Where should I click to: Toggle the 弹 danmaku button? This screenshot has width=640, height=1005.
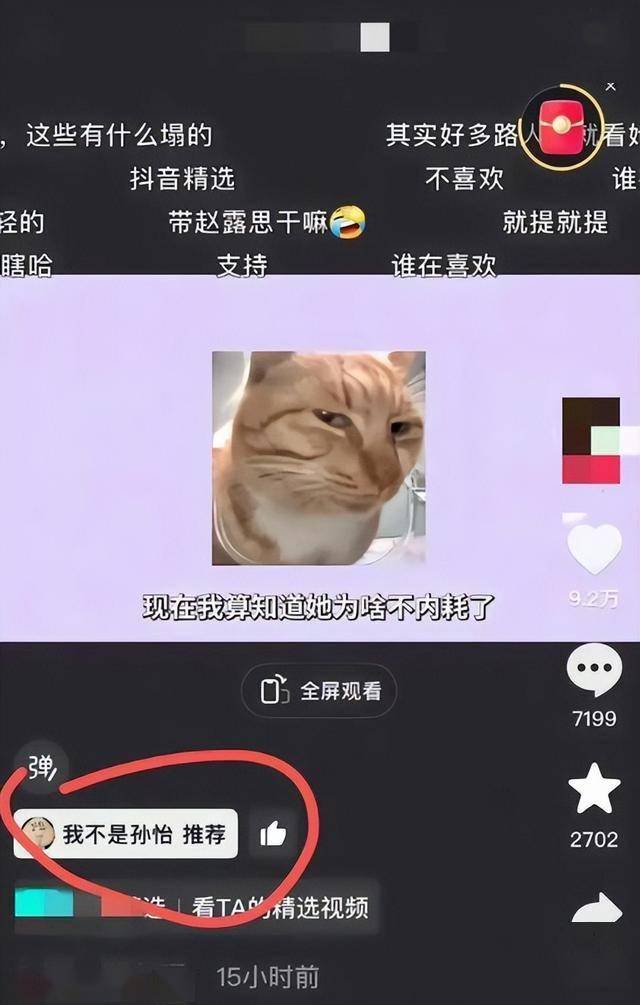(x=41, y=767)
